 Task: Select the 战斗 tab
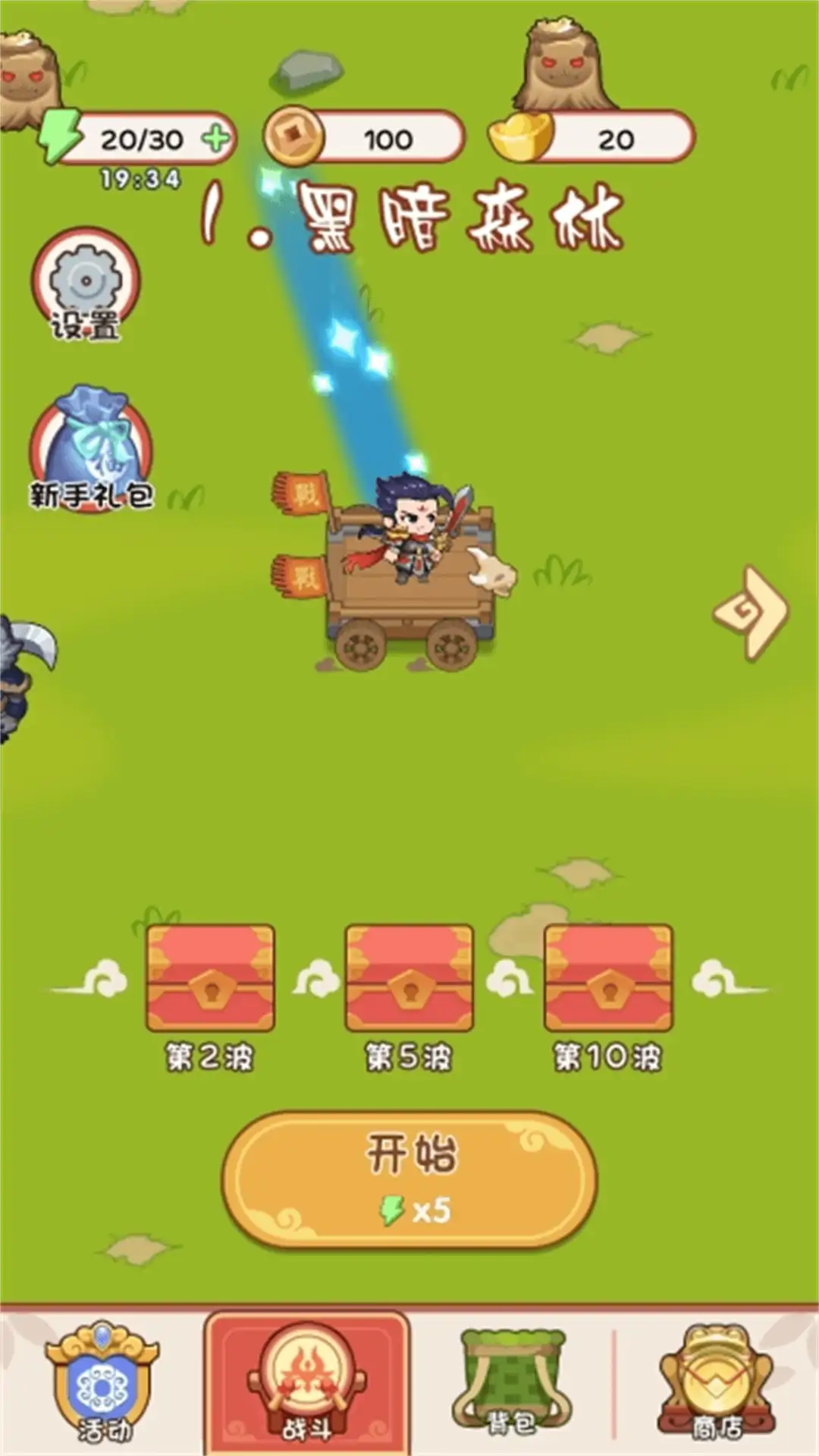(x=307, y=1384)
